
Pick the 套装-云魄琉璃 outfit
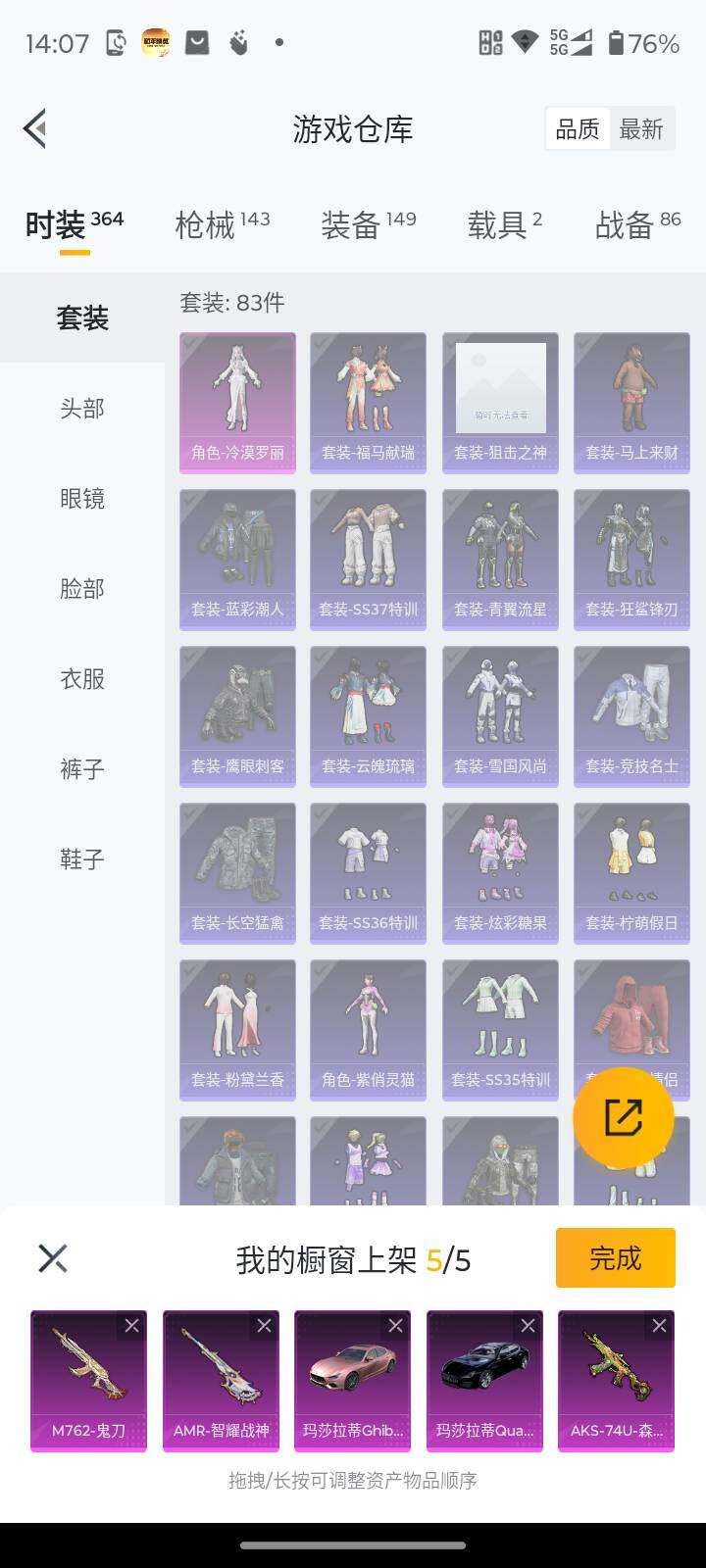[x=368, y=716]
